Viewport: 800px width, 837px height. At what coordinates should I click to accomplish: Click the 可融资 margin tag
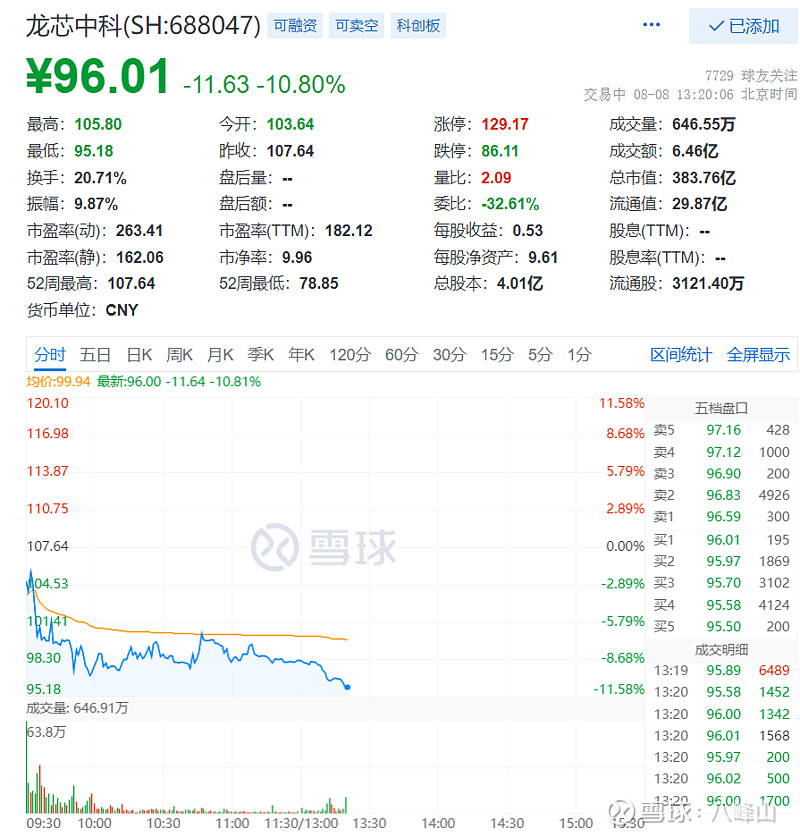tap(294, 25)
